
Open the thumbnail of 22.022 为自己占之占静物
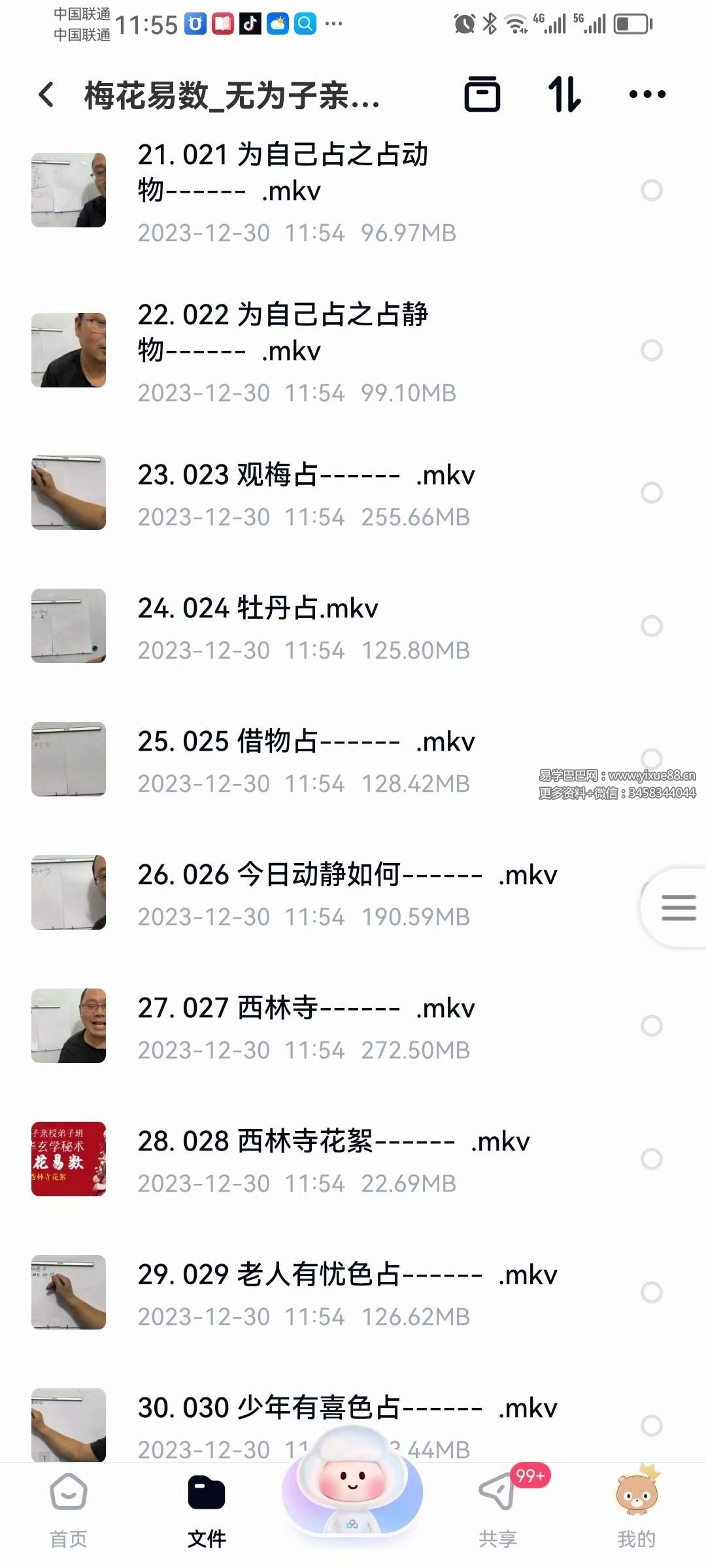click(68, 346)
